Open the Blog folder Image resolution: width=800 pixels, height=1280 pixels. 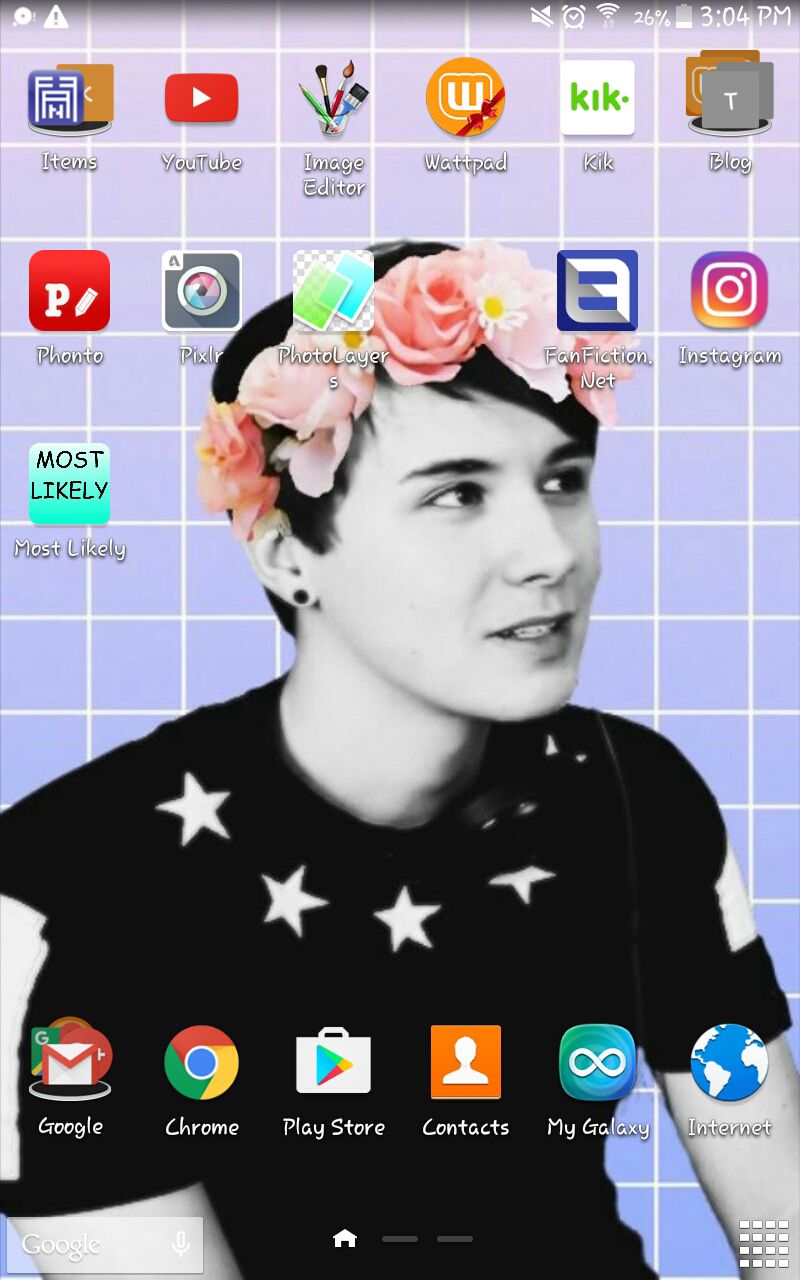[x=729, y=98]
